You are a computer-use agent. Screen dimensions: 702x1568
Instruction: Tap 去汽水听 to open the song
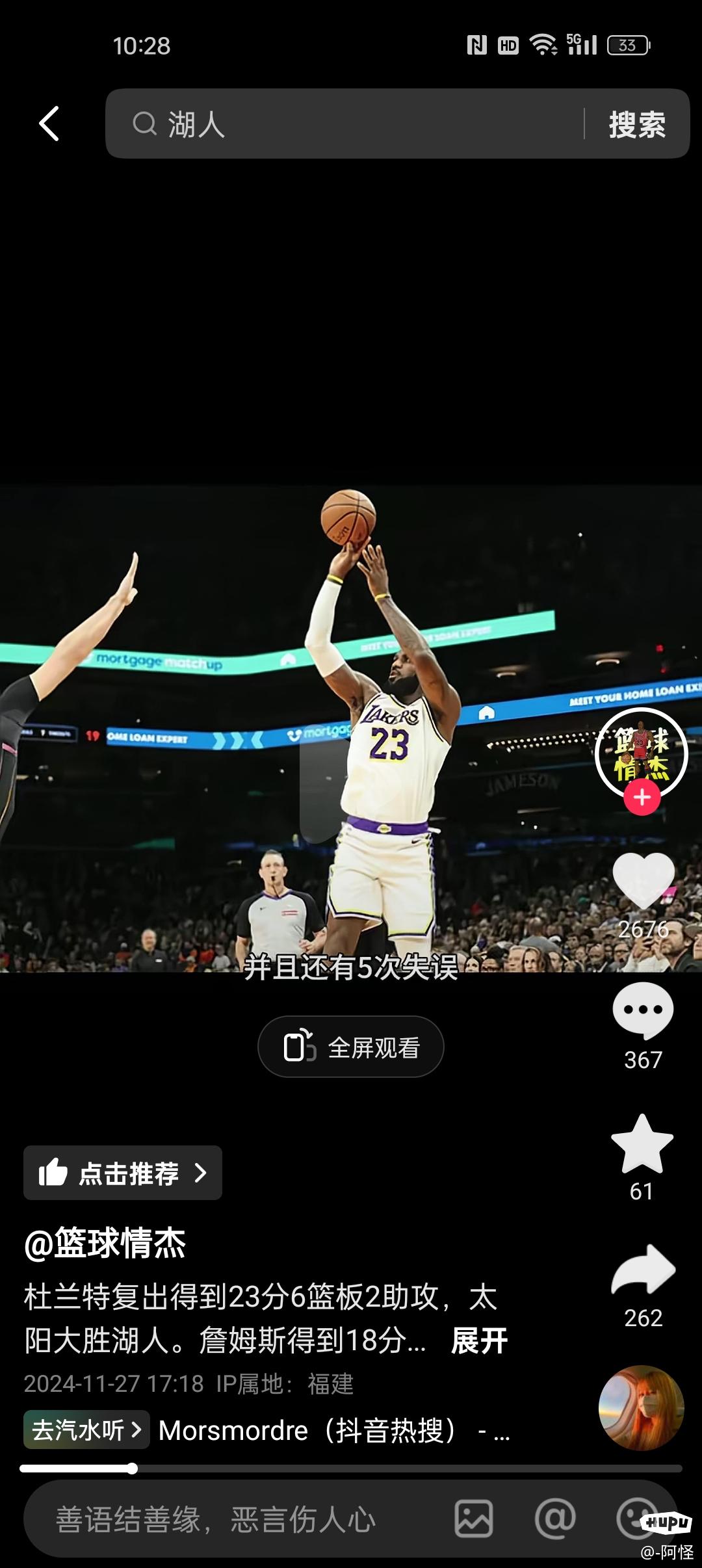[x=86, y=1430]
